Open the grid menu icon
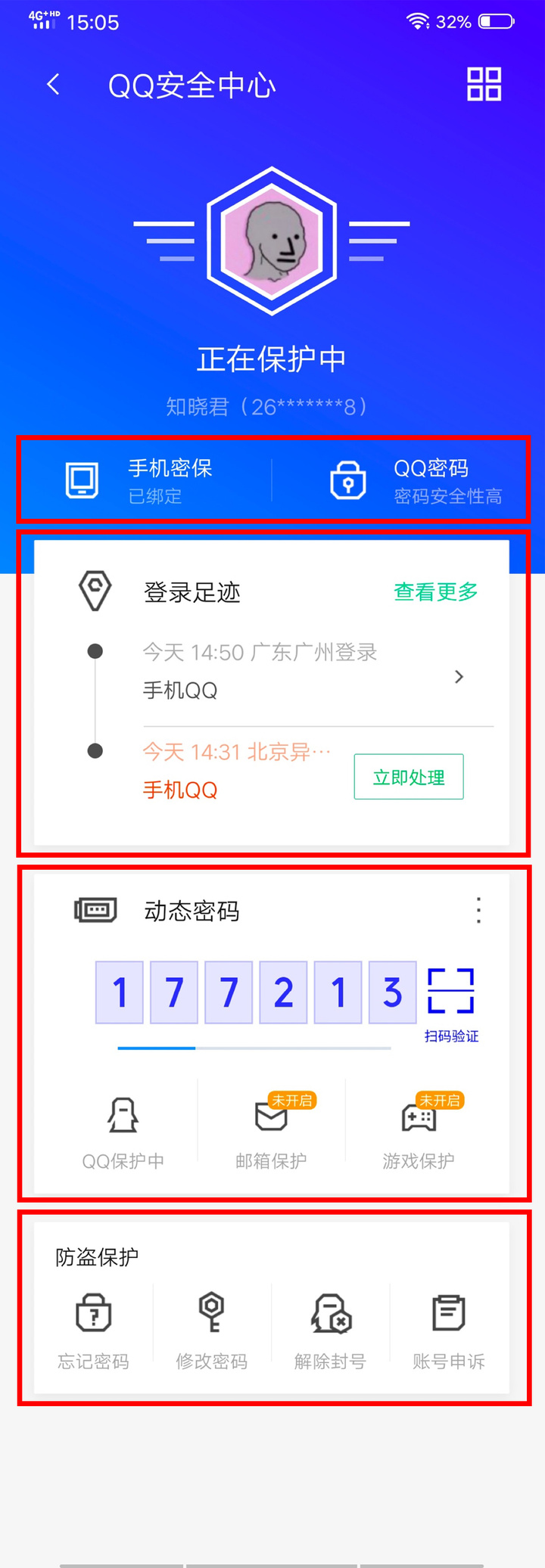The width and height of the screenshot is (545, 1568). click(x=484, y=84)
